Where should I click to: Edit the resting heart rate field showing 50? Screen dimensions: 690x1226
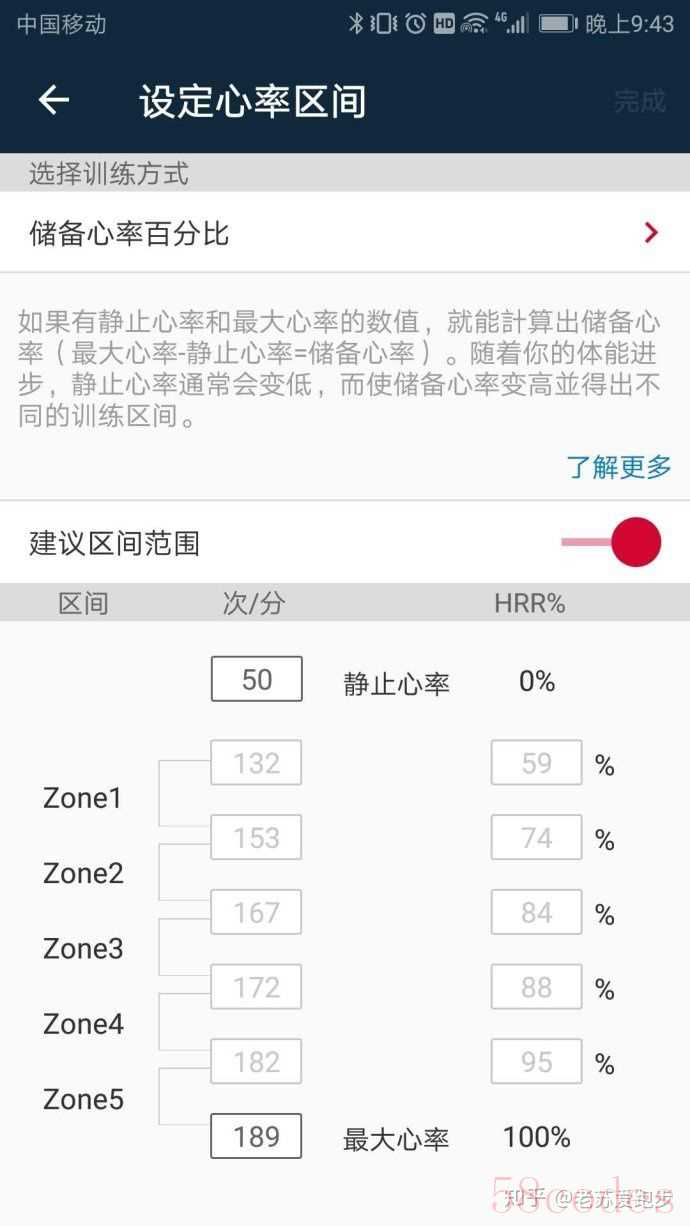(256, 680)
